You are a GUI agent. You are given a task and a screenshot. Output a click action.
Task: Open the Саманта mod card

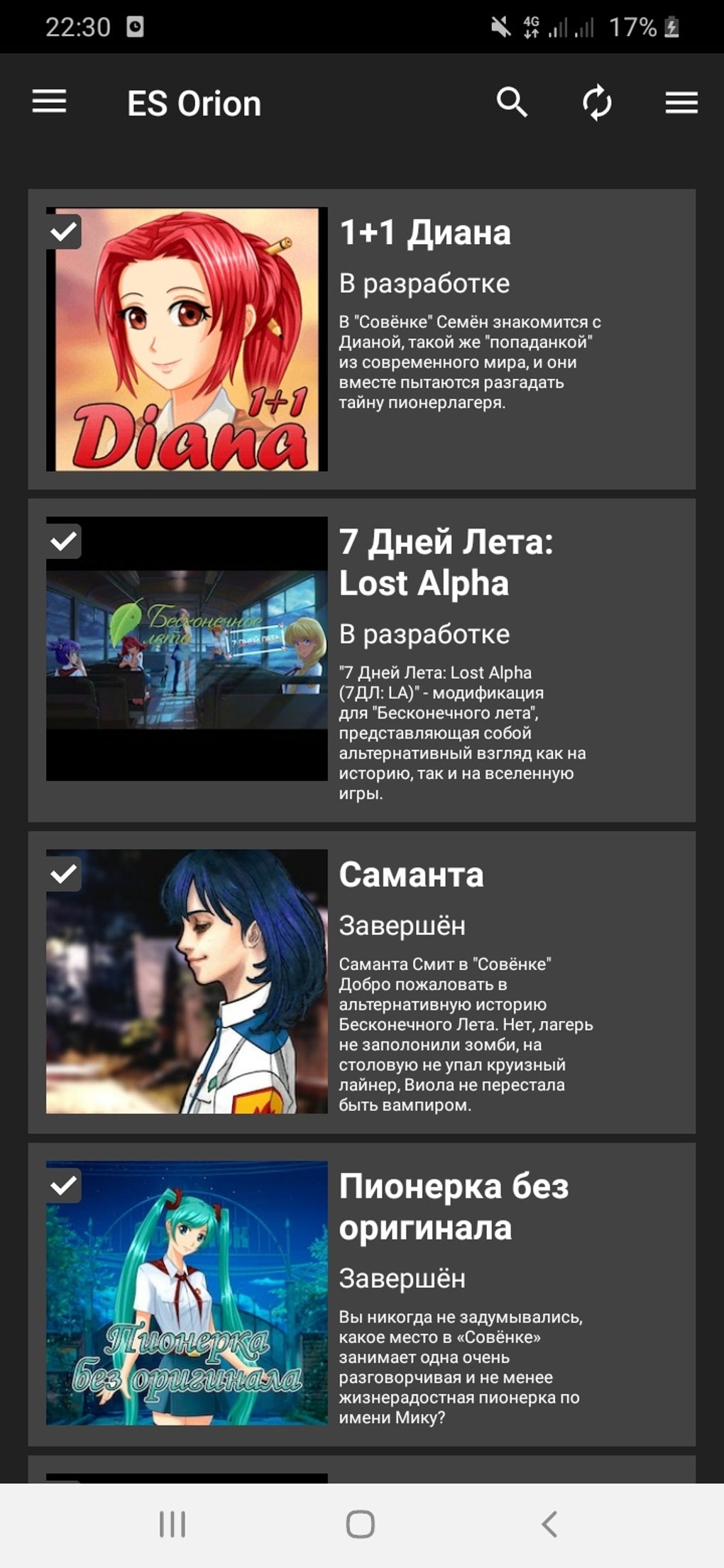pos(468,983)
